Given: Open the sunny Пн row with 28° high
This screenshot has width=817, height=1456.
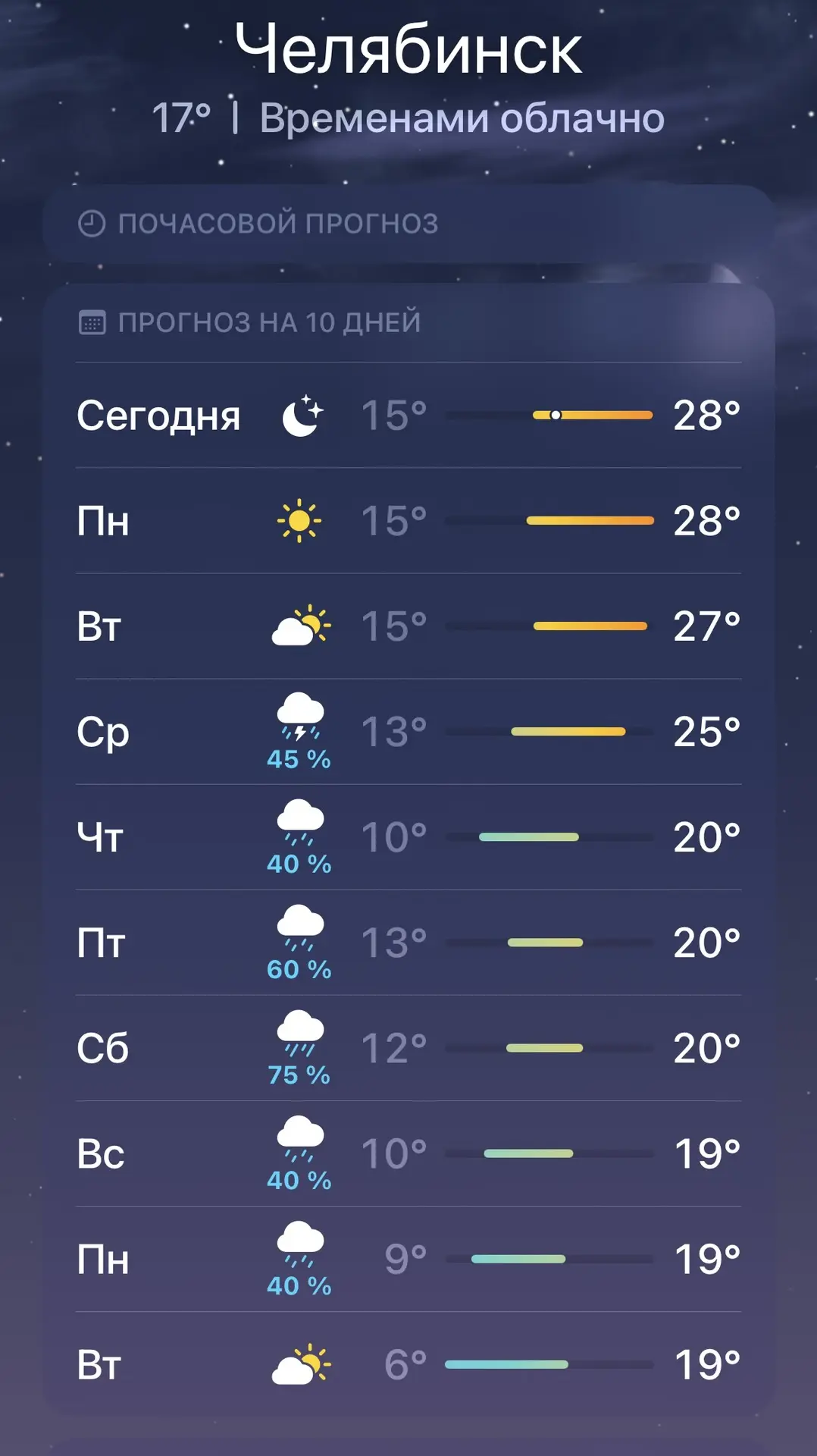Looking at the screenshot, I should pyautogui.click(x=409, y=520).
